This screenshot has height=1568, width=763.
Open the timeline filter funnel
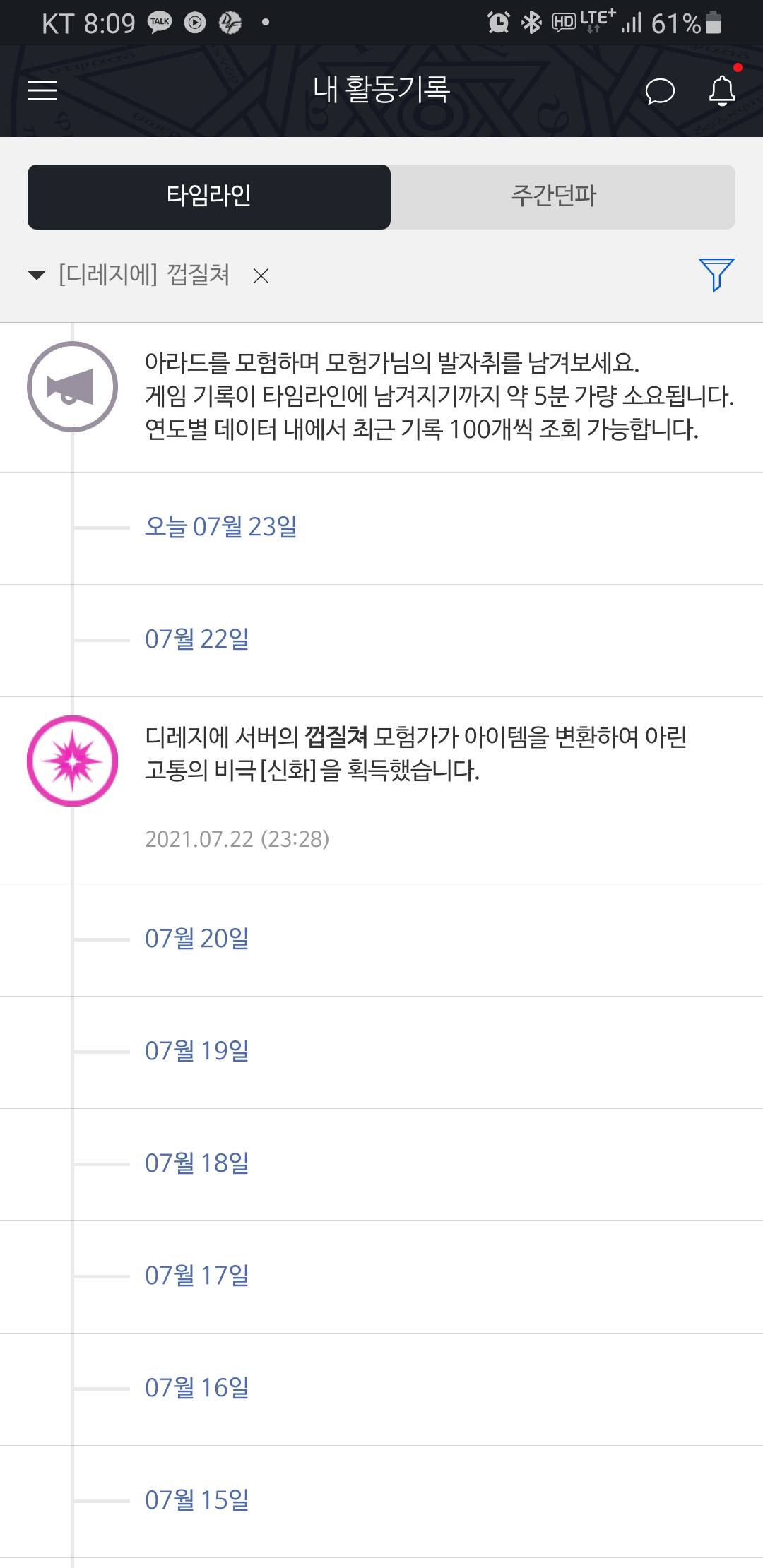pos(716,274)
